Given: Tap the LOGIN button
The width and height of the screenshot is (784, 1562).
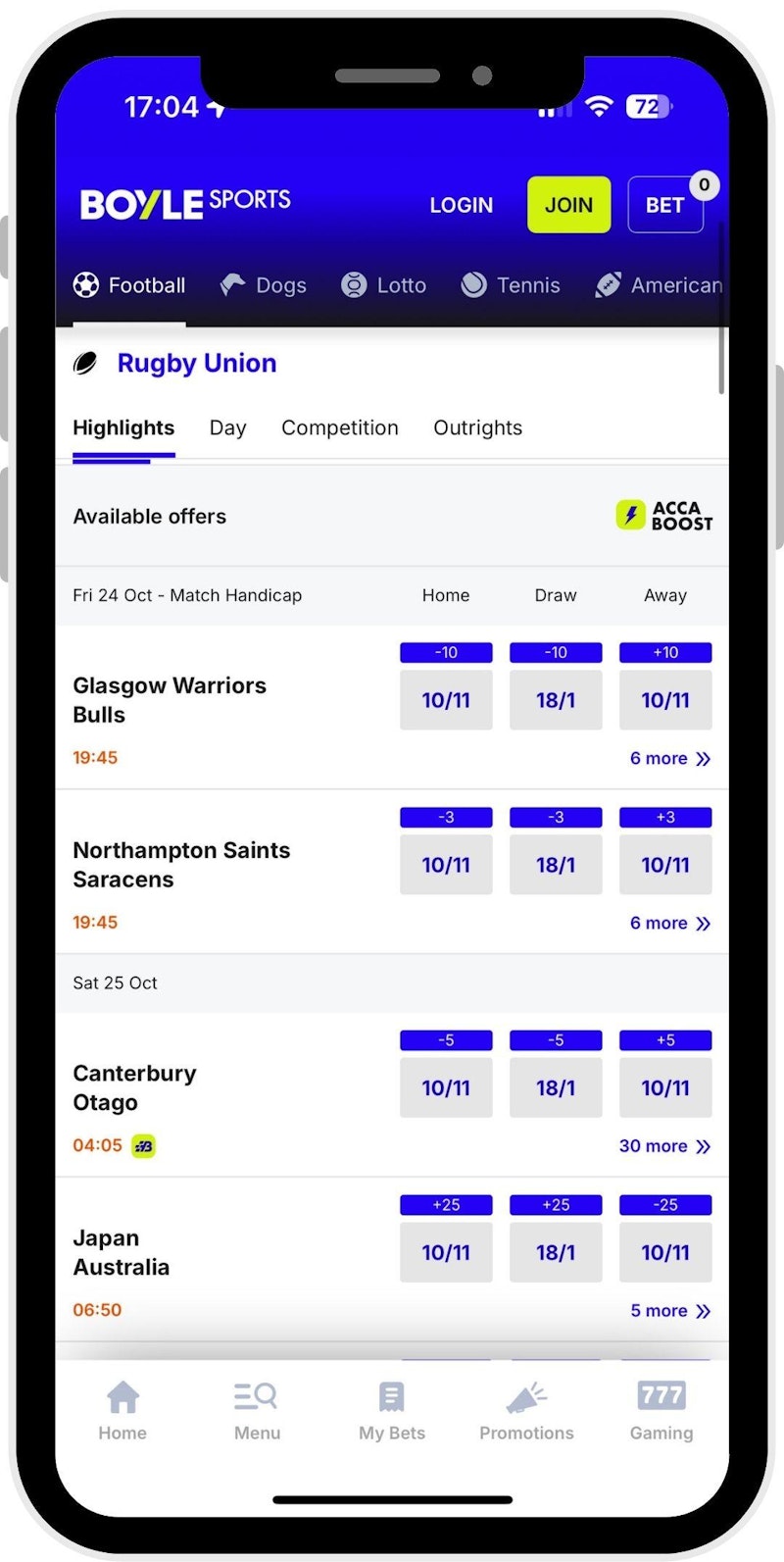Looking at the screenshot, I should coord(461,205).
